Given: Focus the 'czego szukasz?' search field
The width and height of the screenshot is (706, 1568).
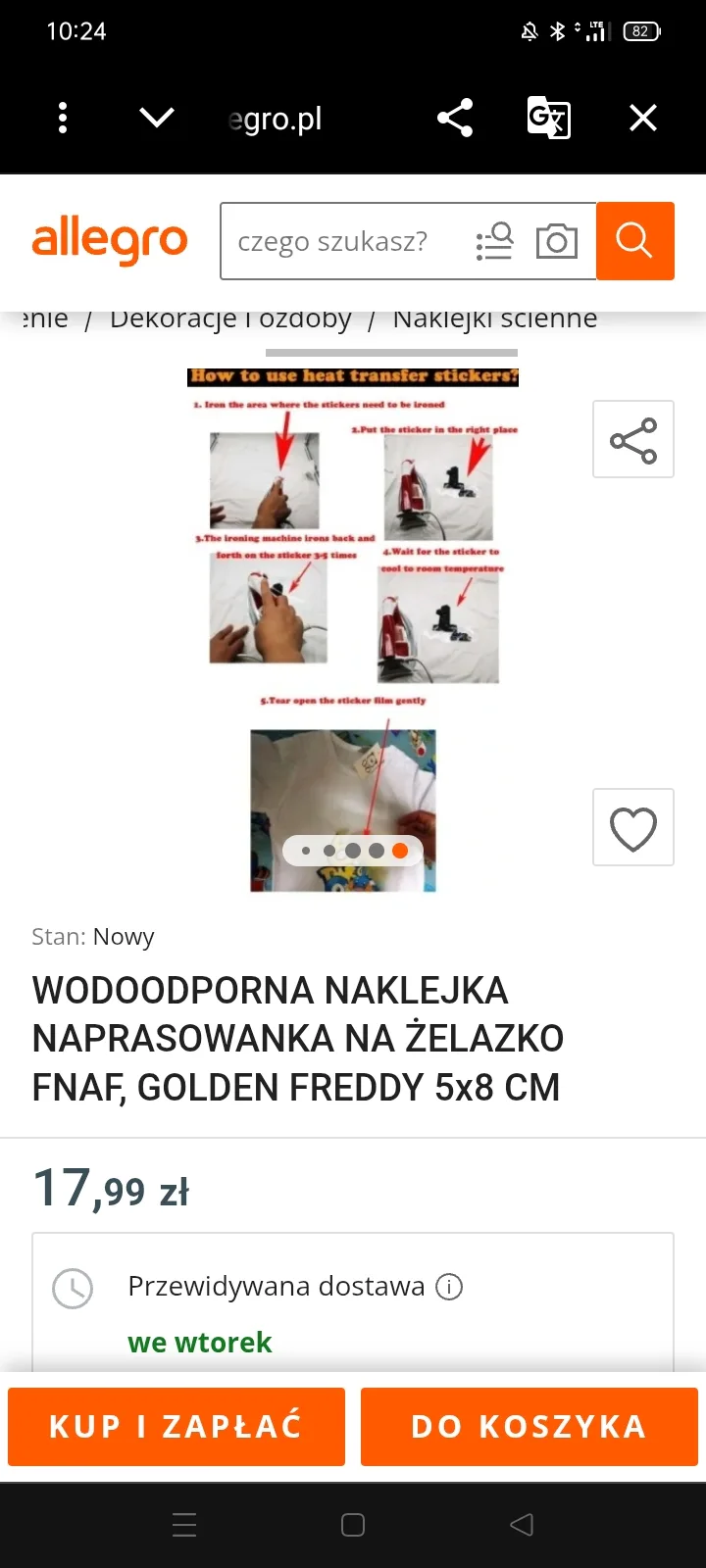Looking at the screenshot, I should (x=343, y=241).
